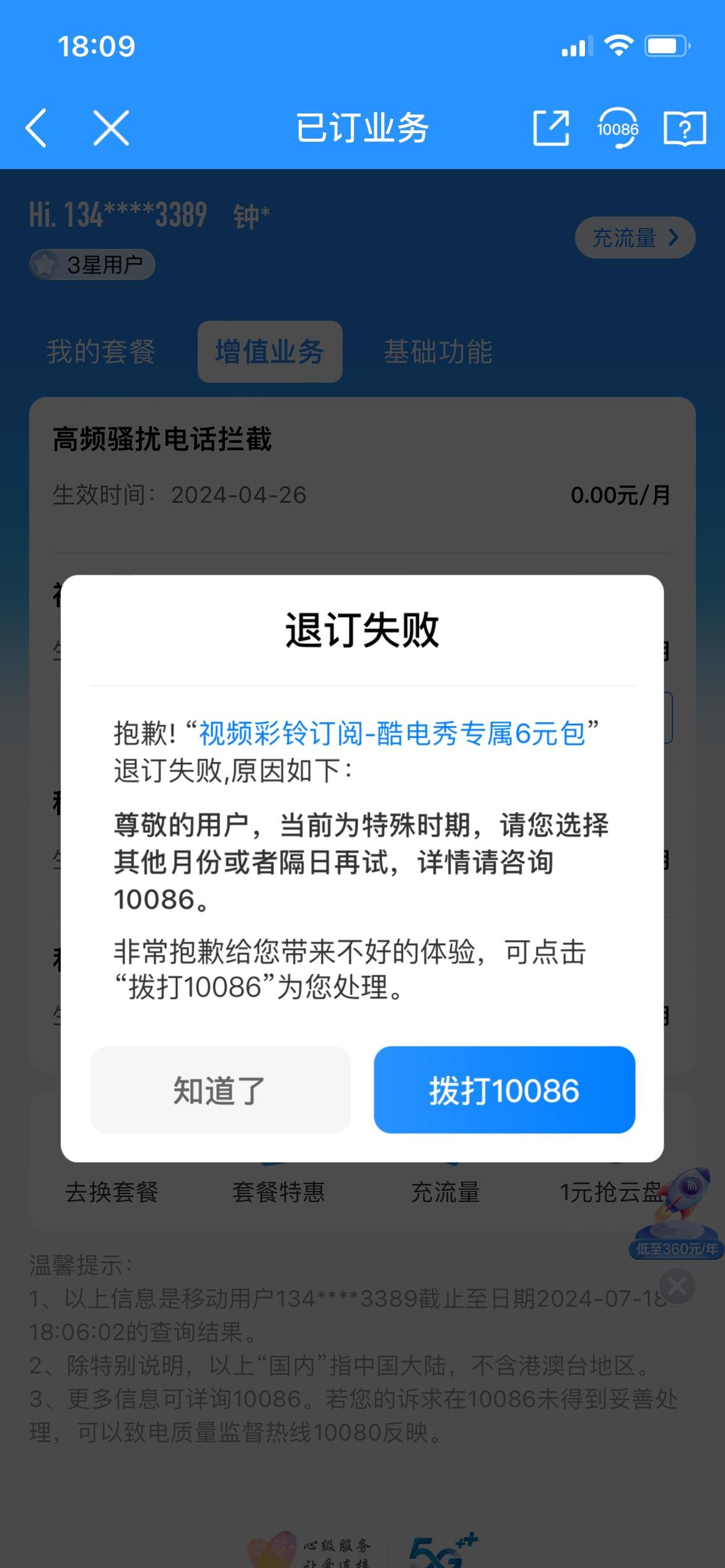
Task: Share this page via the share icon
Action: [x=551, y=128]
